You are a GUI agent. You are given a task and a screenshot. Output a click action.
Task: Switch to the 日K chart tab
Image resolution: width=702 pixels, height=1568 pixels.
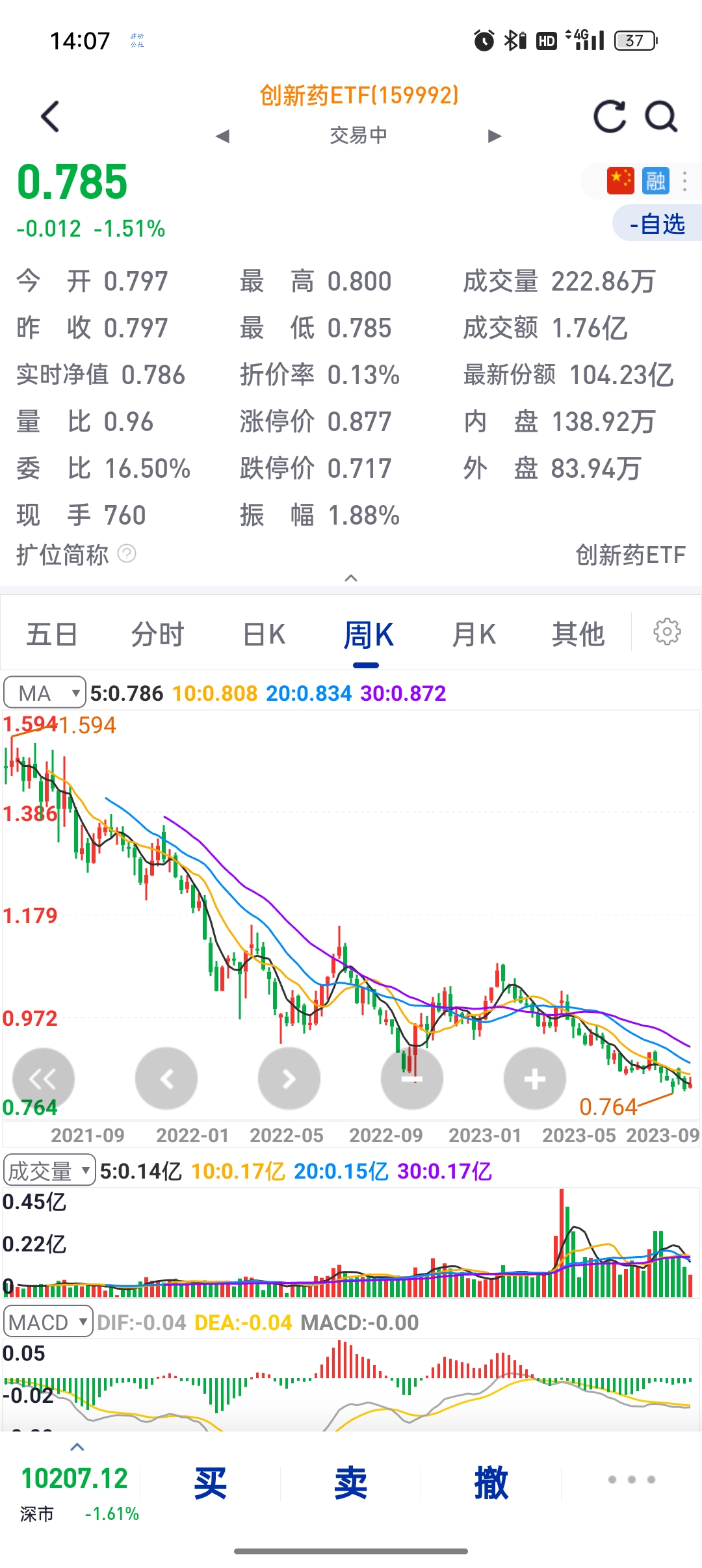264,634
